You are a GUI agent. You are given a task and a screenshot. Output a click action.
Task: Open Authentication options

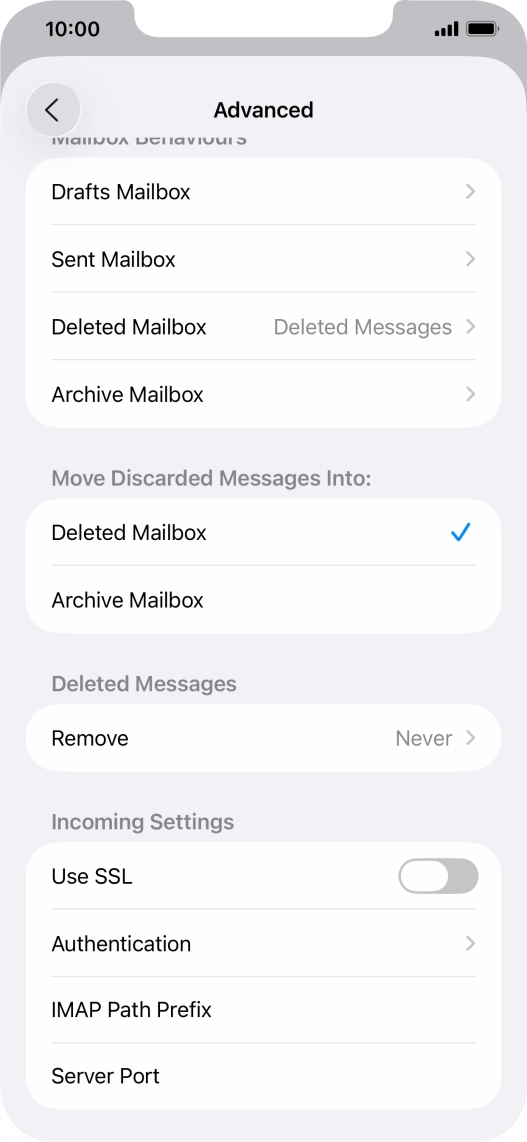pyautogui.click(x=264, y=943)
